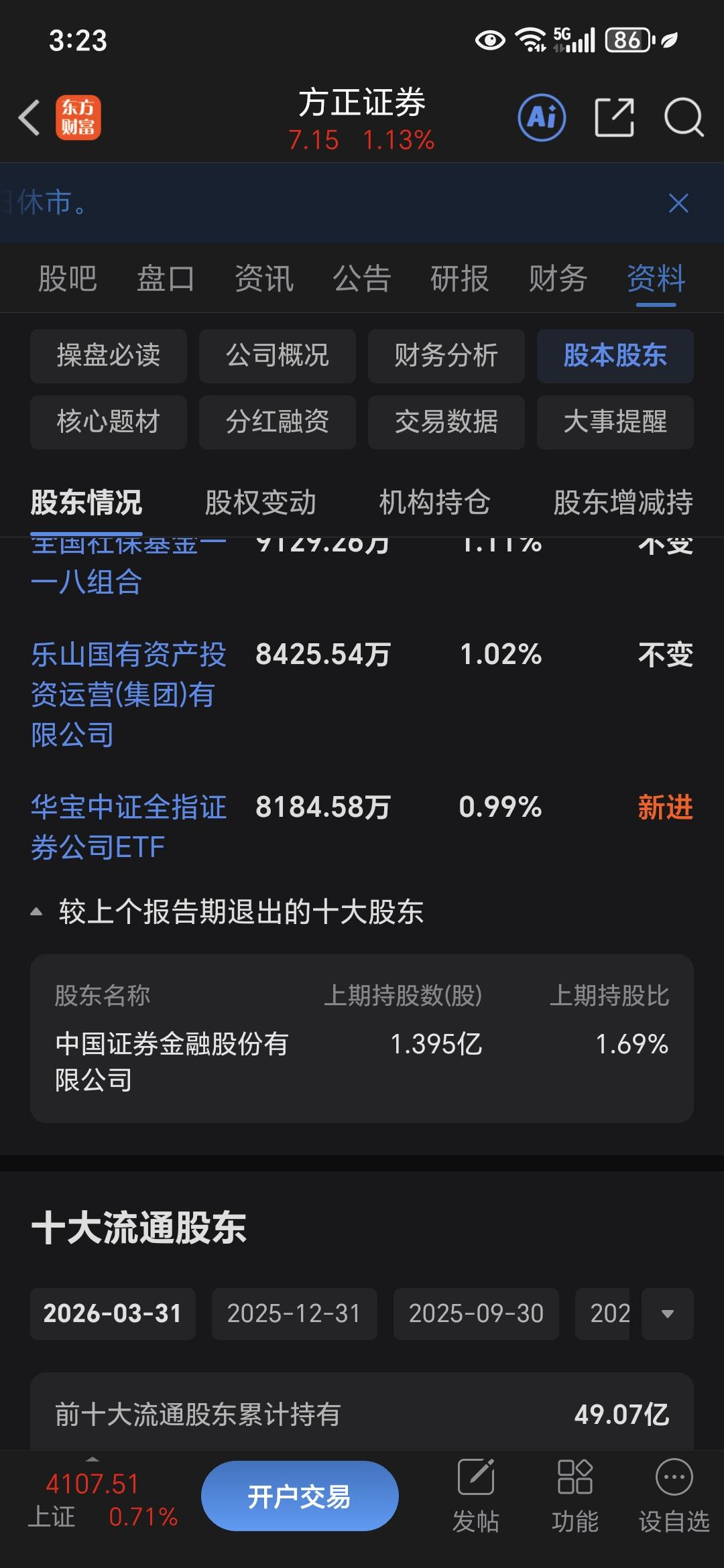Tap 设自选 to add to watchlist
Screen dimensions: 724x1568
tap(672, 1494)
